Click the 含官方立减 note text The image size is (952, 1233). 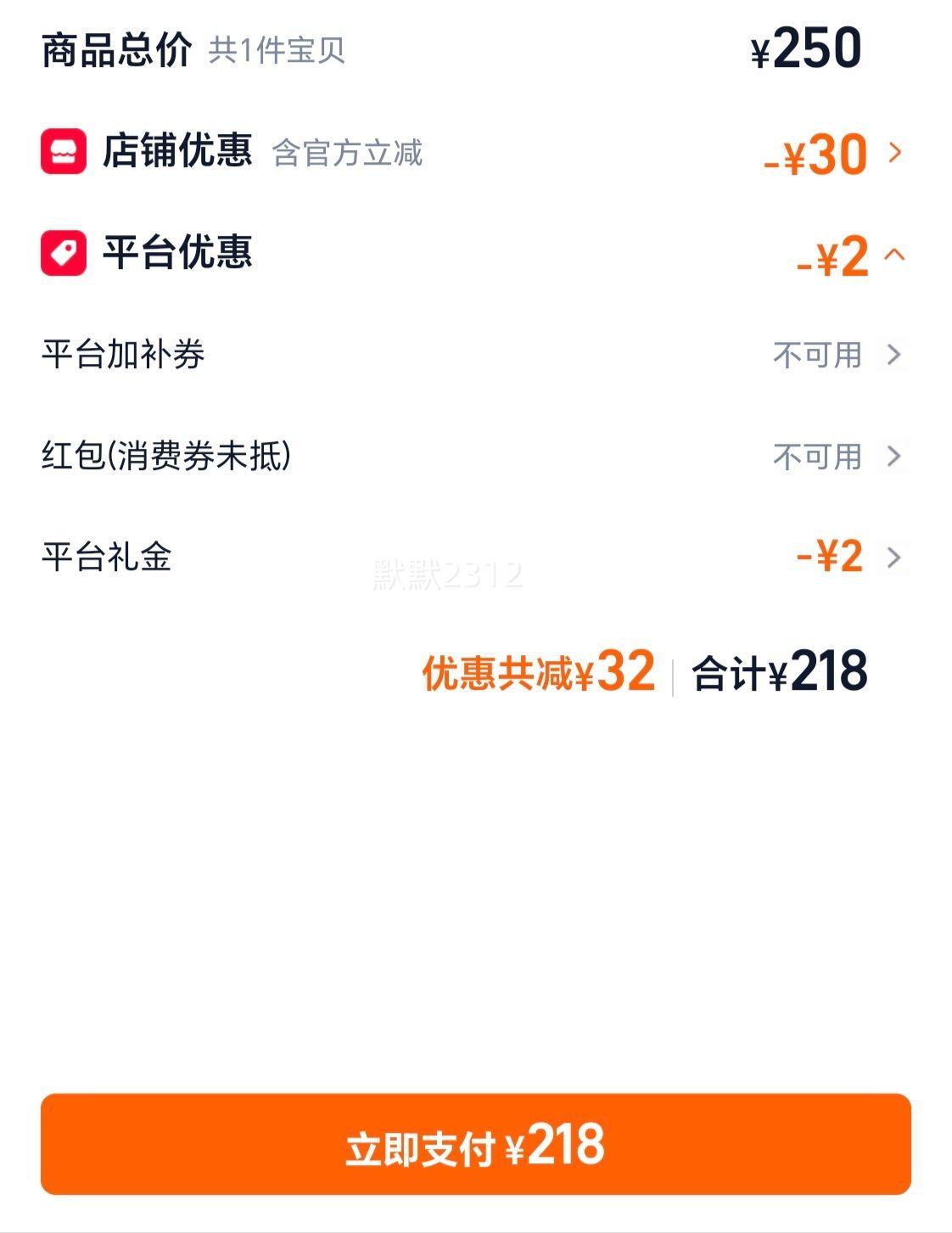point(348,155)
